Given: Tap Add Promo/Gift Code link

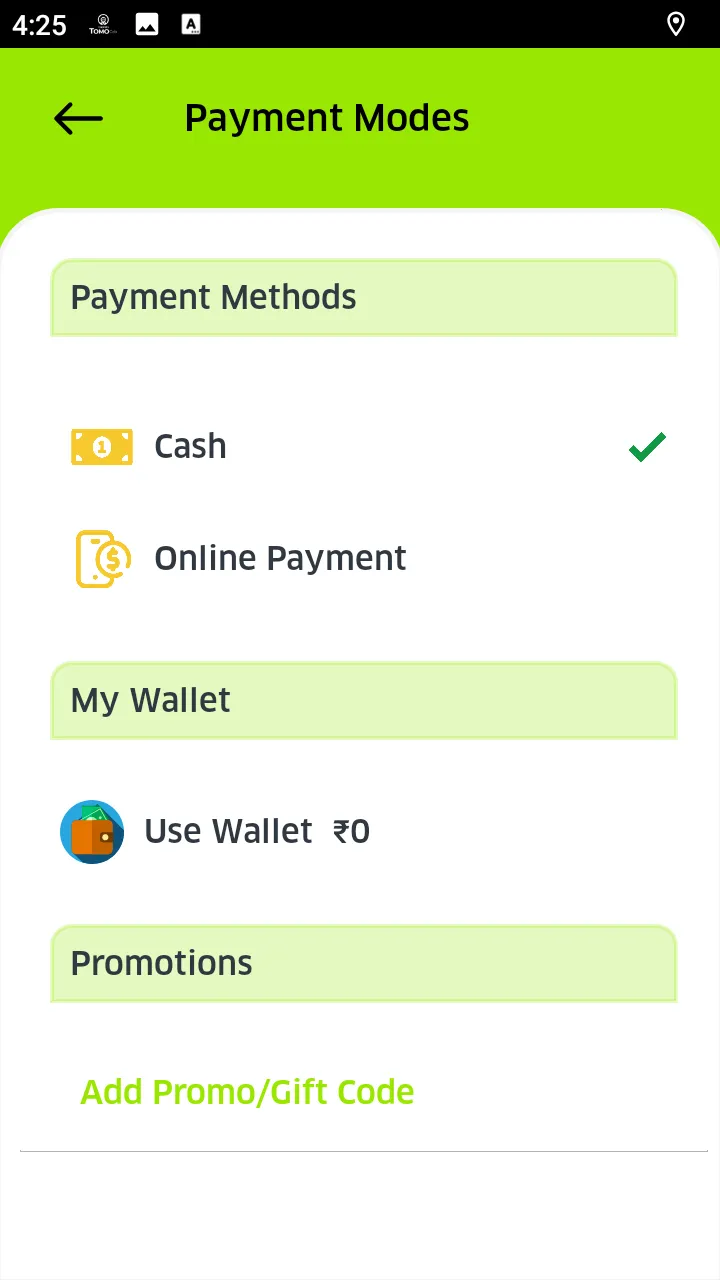Looking at the screenshot, I should [x=247, y=1092].
